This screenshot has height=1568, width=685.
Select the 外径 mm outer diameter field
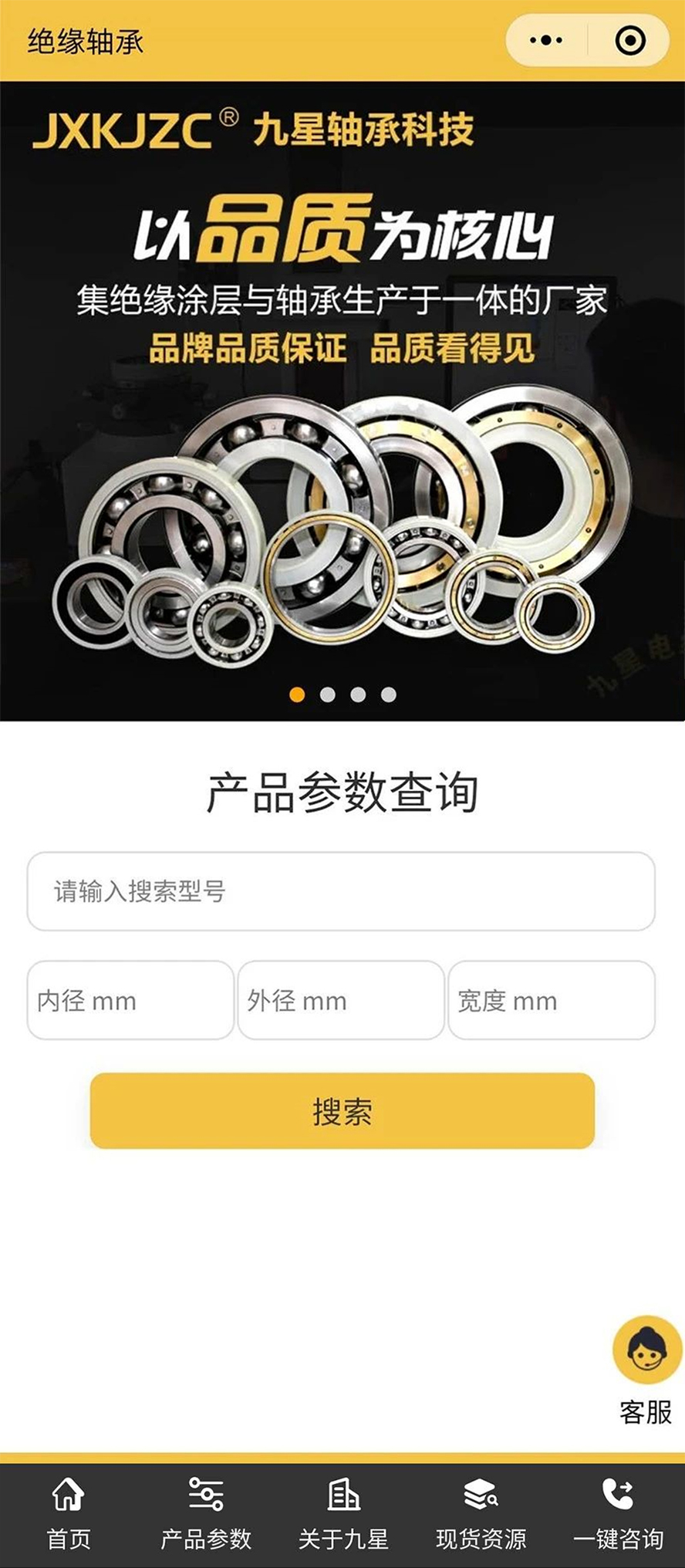coord(341,1001)
